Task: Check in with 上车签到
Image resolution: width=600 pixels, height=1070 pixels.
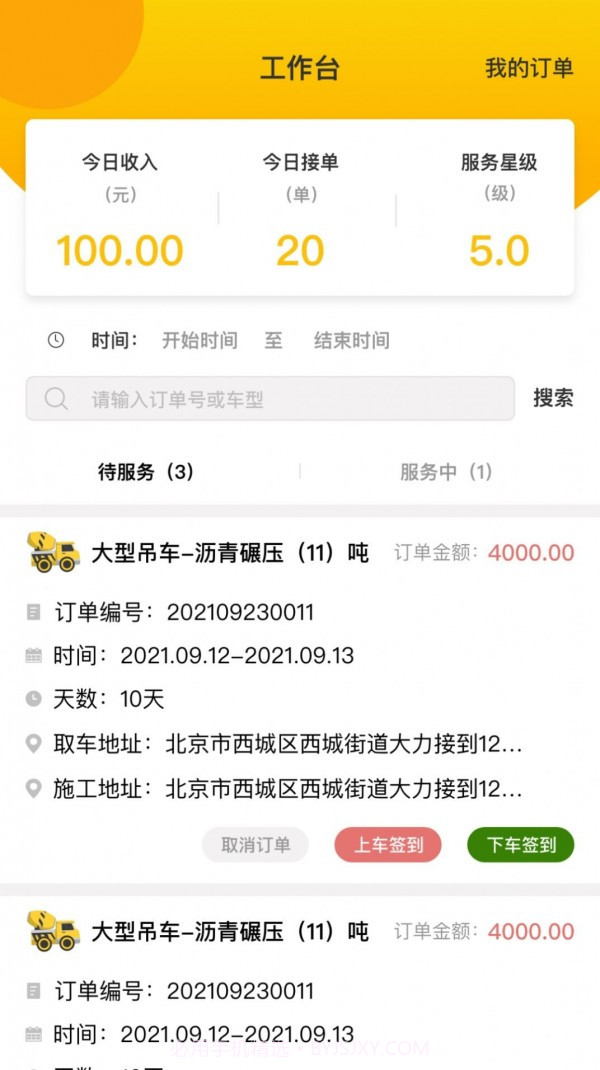Action: click(388, 845)
